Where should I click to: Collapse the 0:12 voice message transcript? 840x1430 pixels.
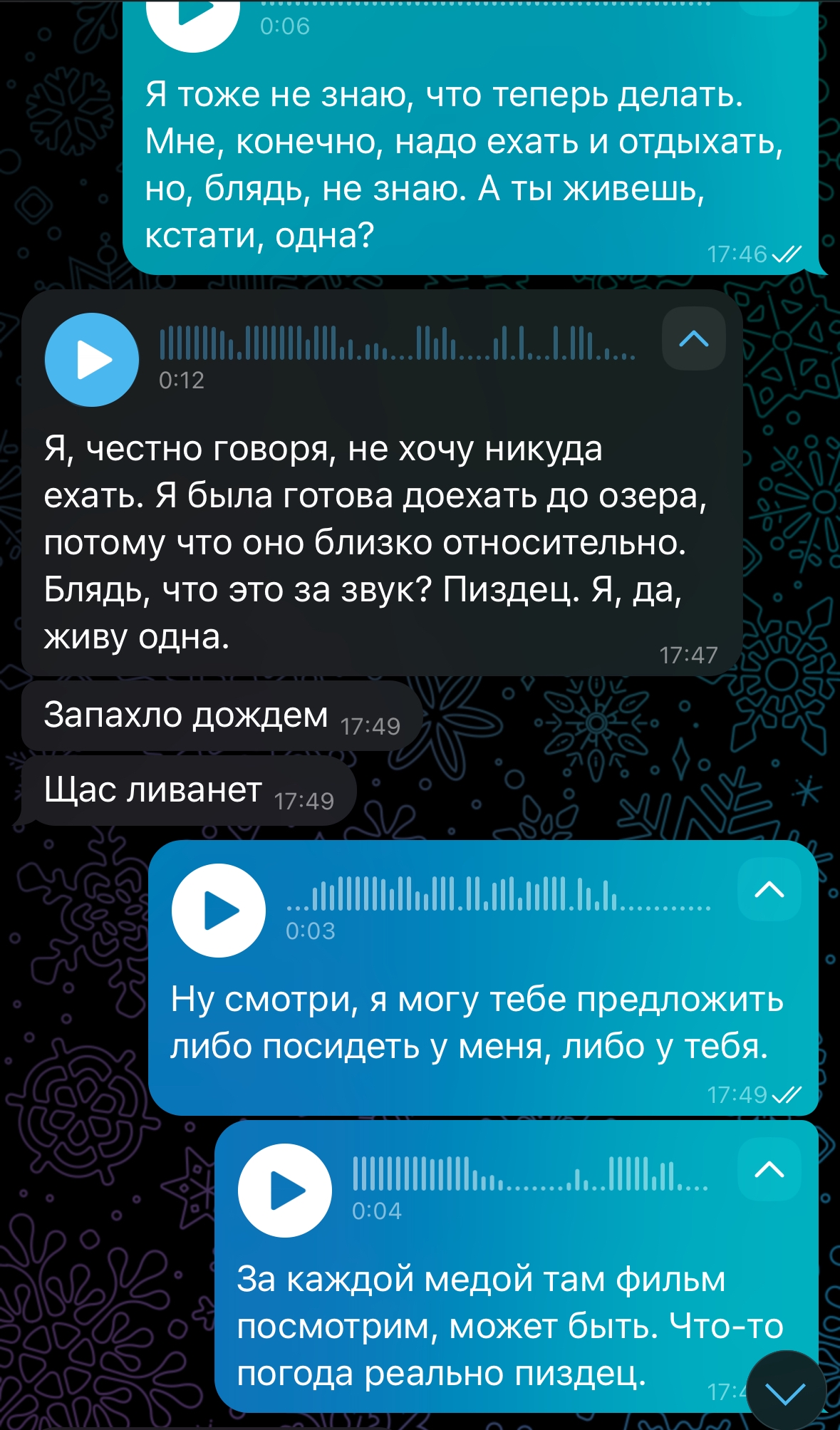[693, 339]
